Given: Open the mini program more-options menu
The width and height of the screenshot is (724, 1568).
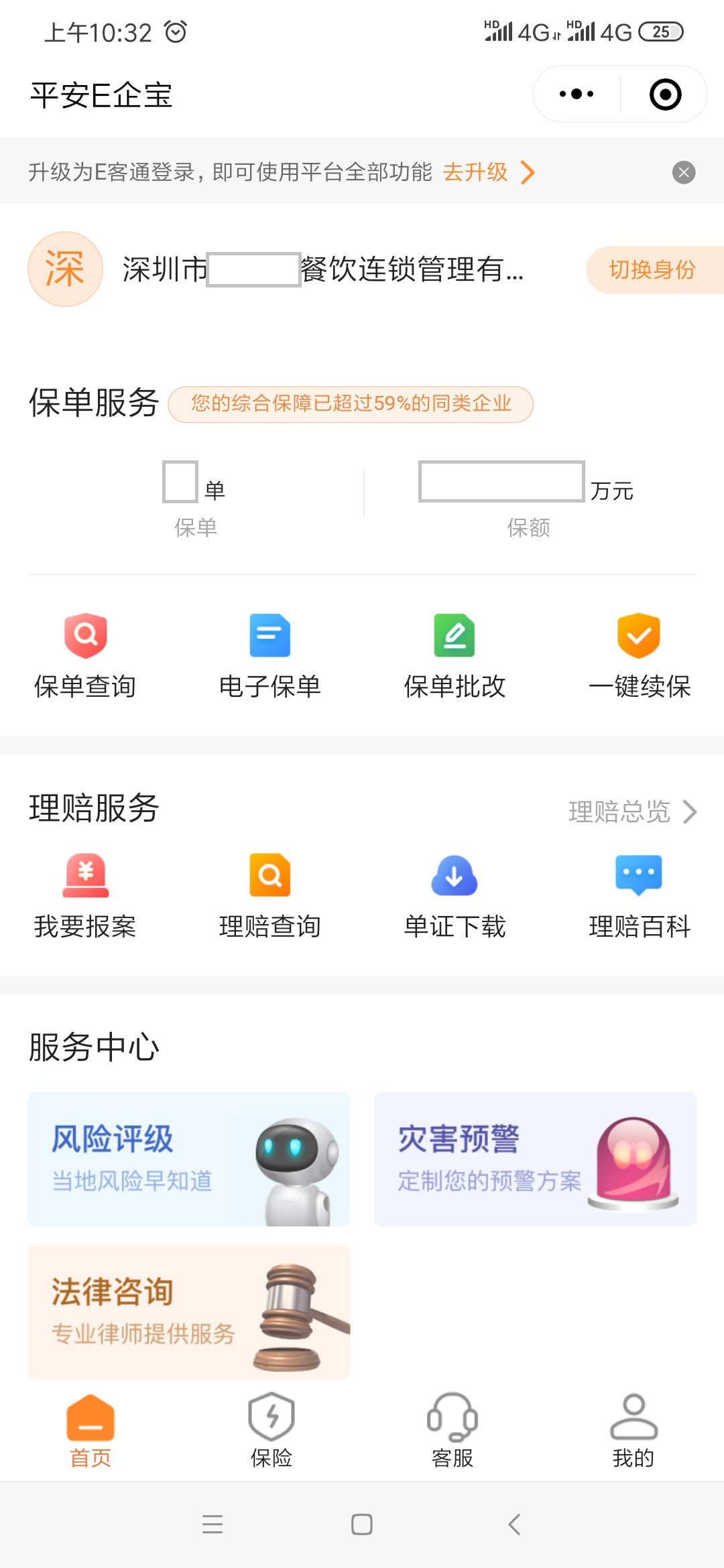Looking at the screenshot, I should (577, 94).
